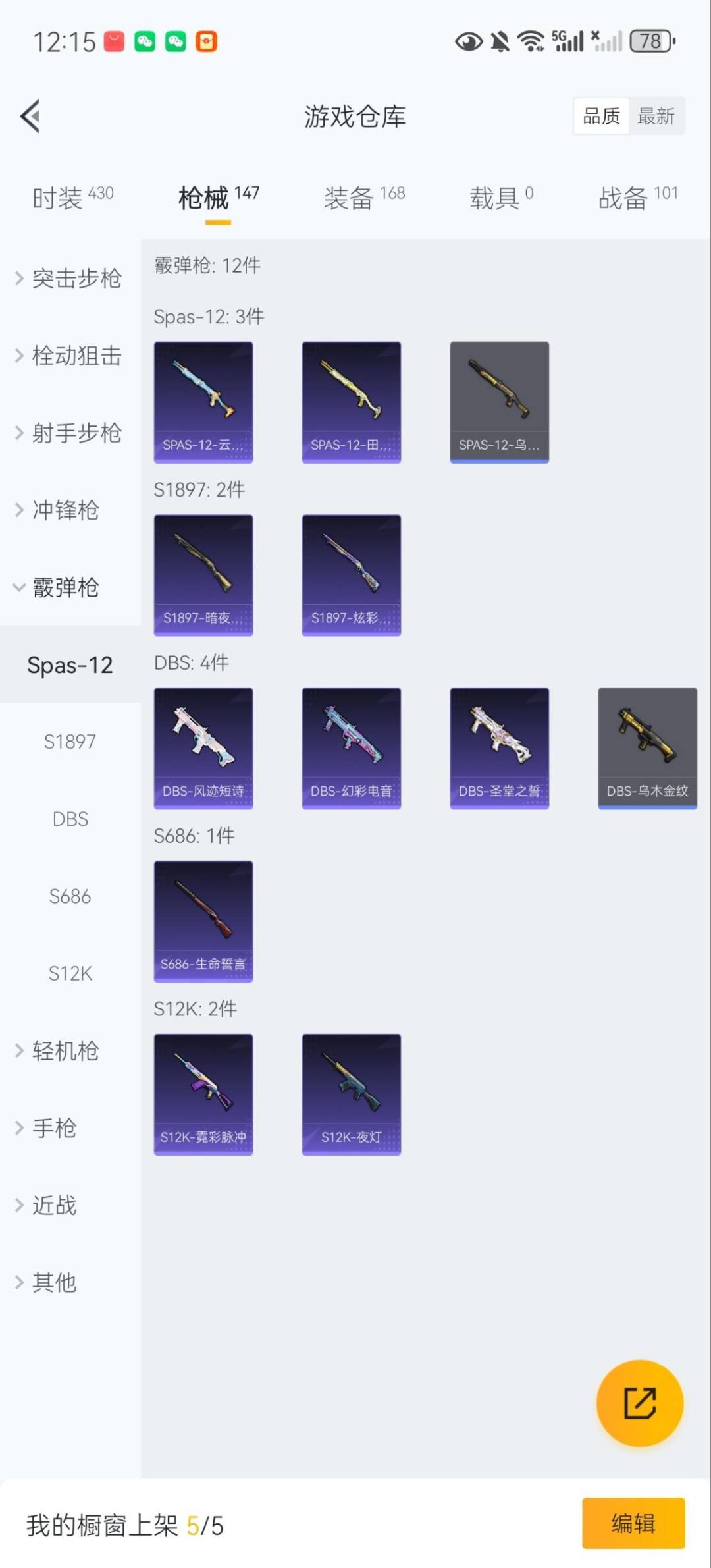Viewport: 711px width, 1568px height.
Task: Expand the 突击步枪 category
Action: [69, 279]
